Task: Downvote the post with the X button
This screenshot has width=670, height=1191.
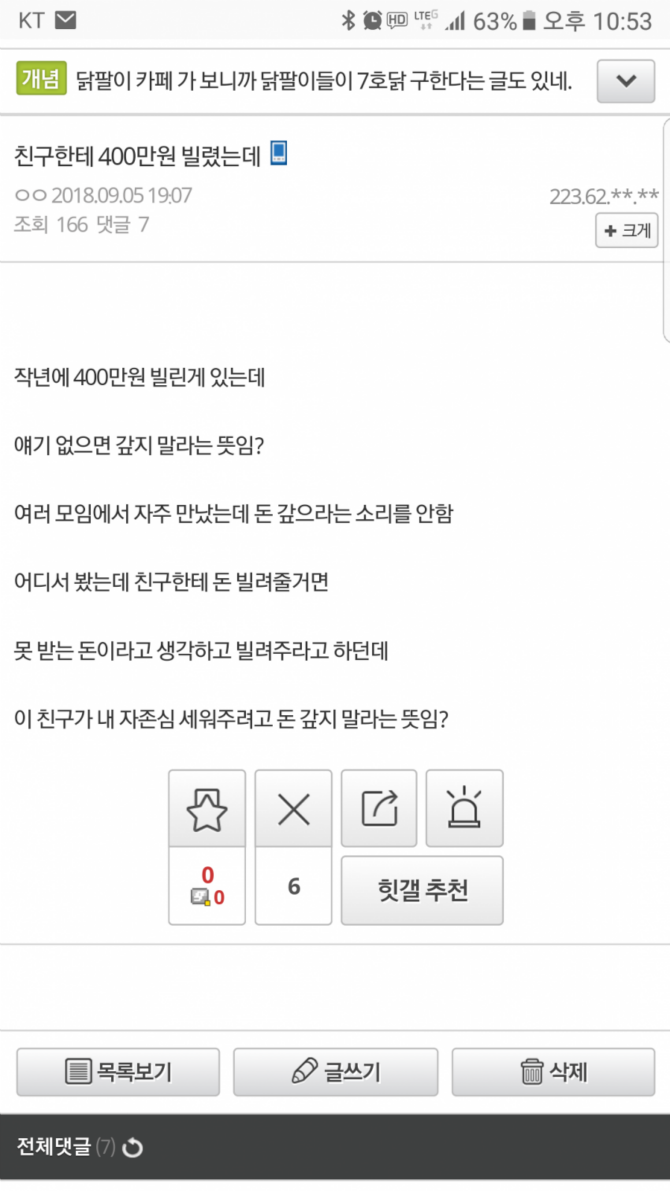Action: point(293,808)
